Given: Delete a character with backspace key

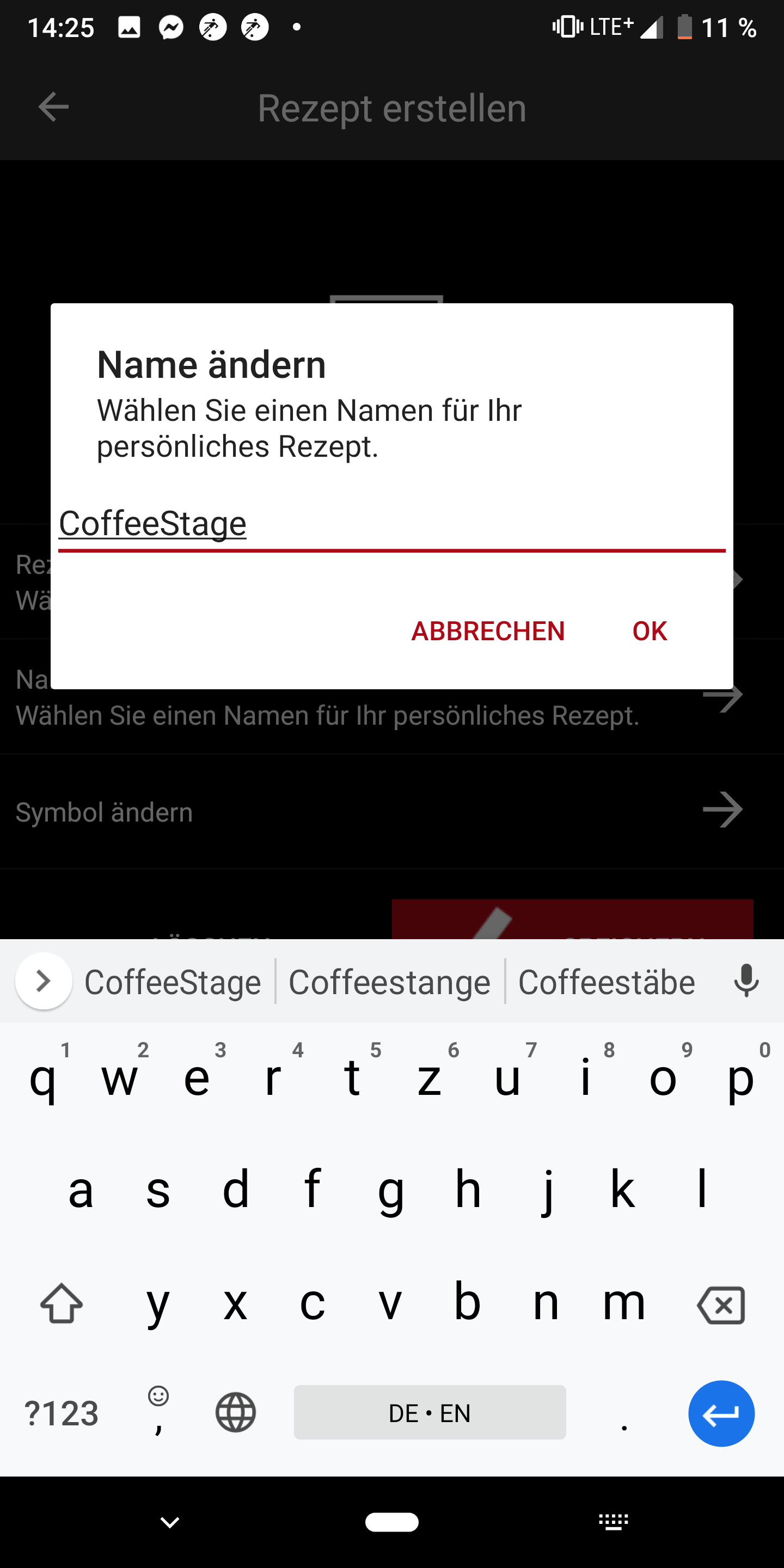Looking at the screenshot, I should click(721, 1304).
